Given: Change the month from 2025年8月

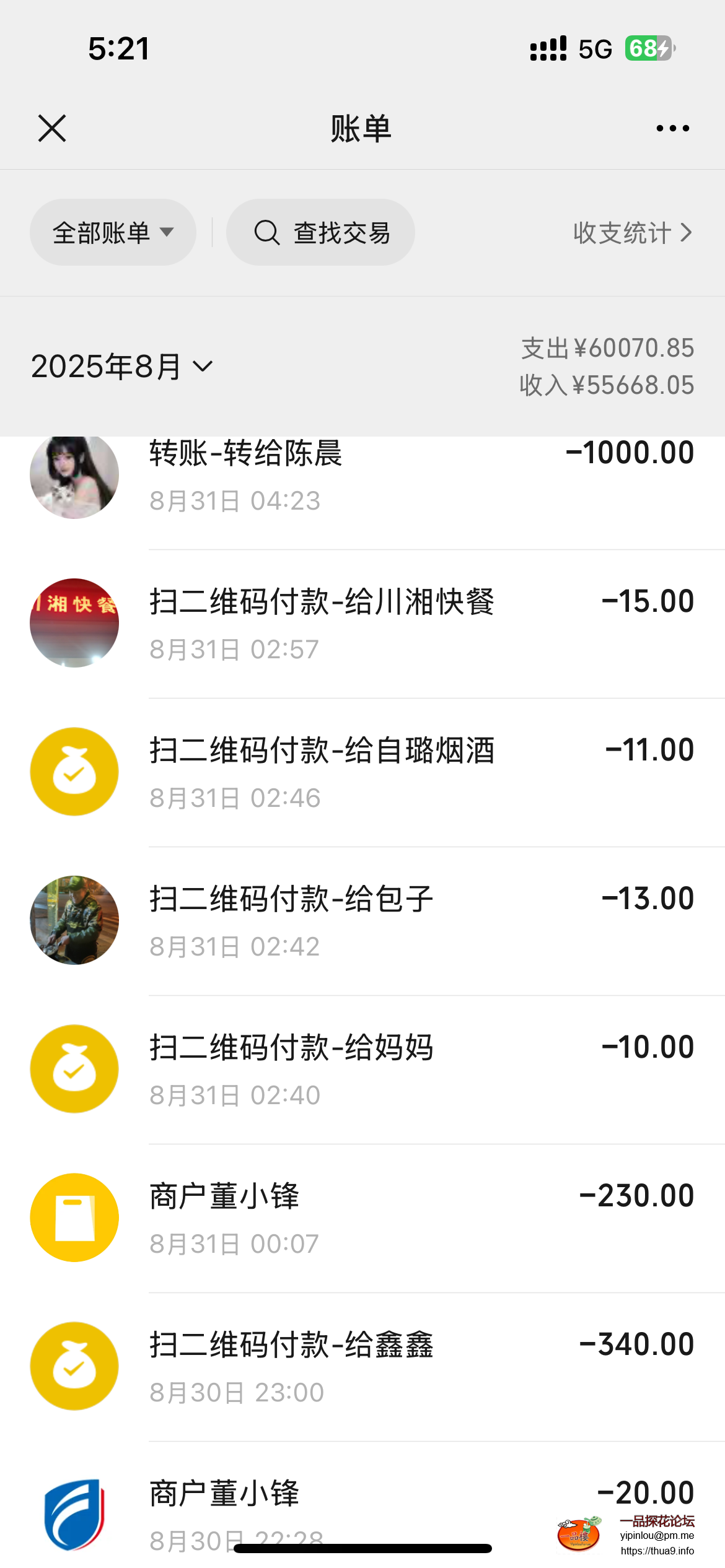Looking at the screenshot, I should [122, 367].
